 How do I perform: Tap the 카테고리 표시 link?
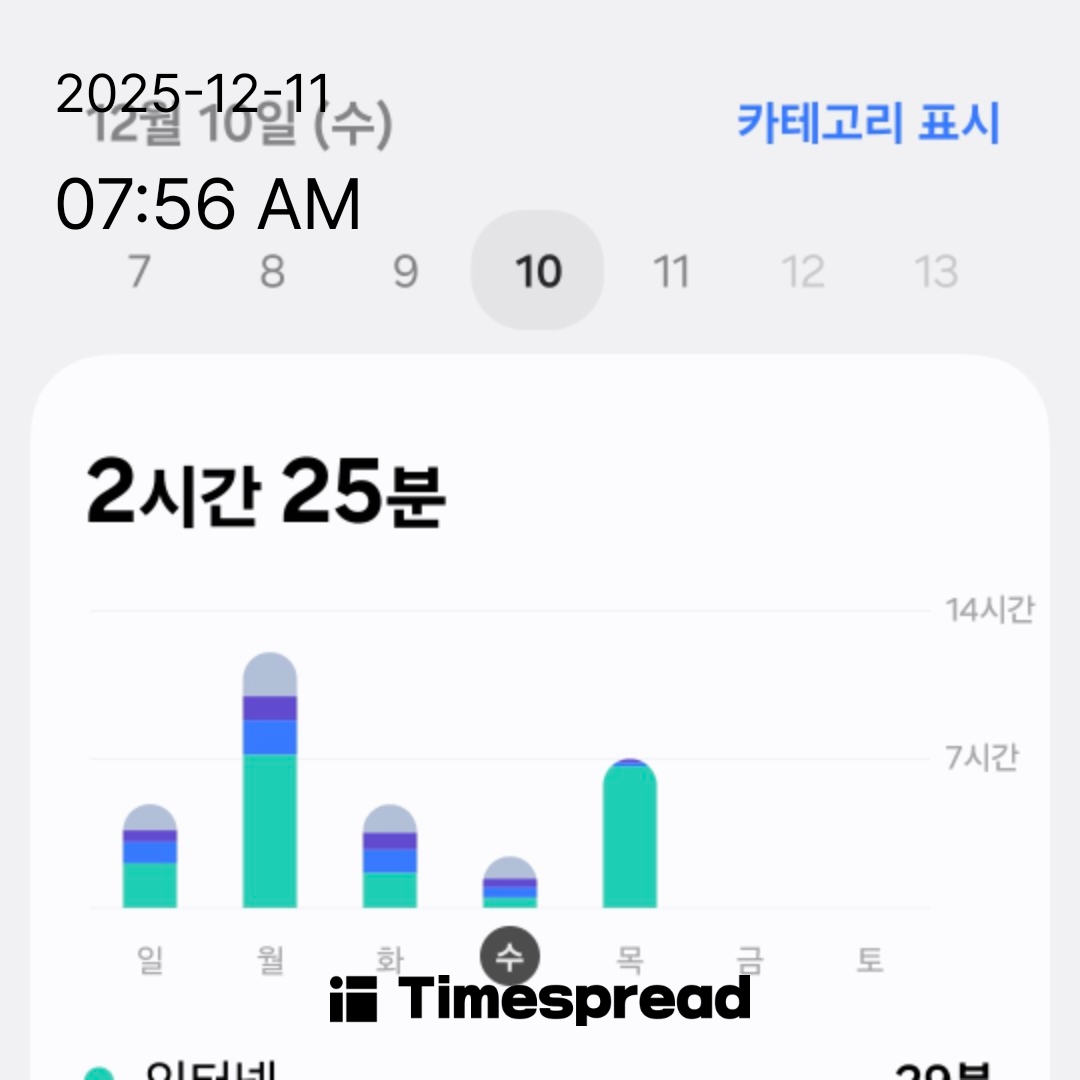(x=868, y=123)
